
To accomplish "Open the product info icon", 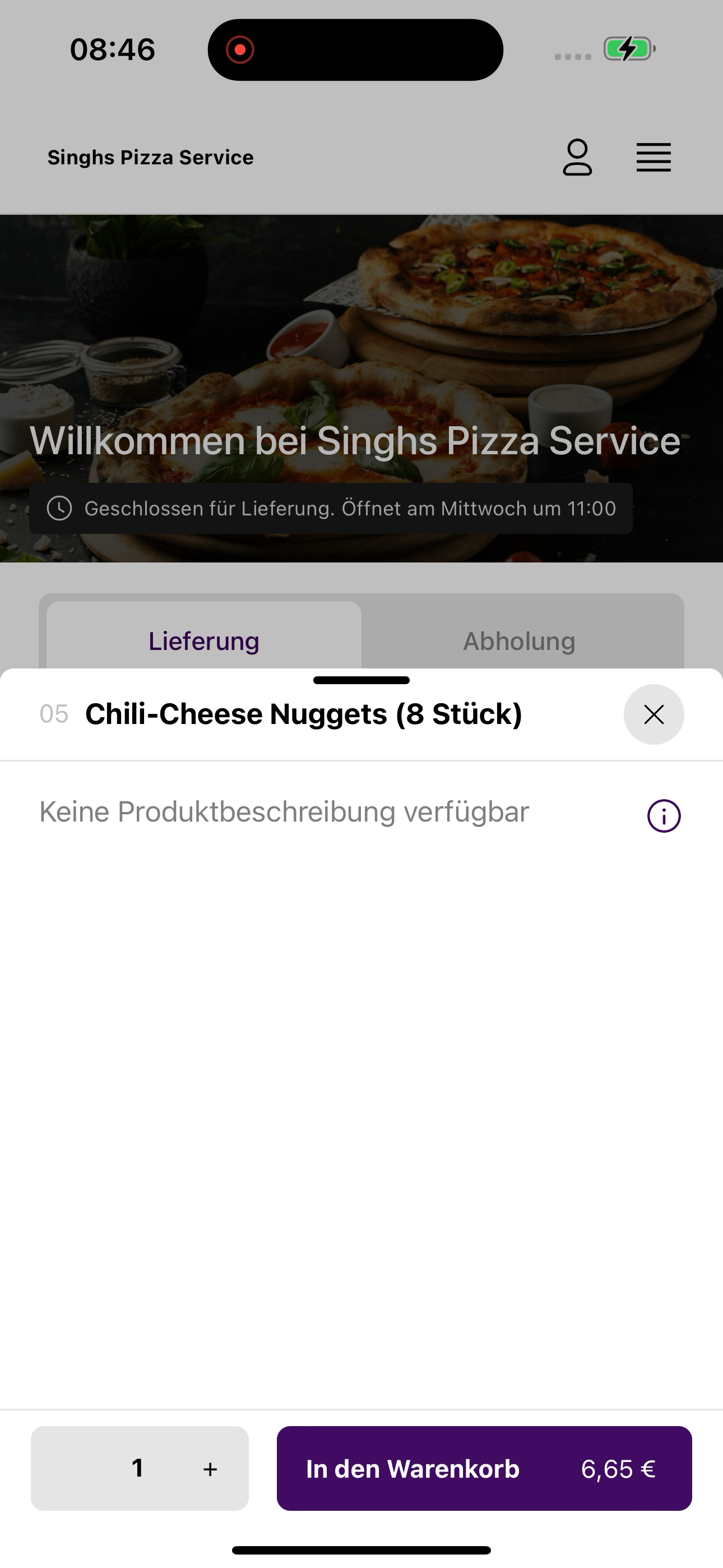I will [x=664, y=815].
